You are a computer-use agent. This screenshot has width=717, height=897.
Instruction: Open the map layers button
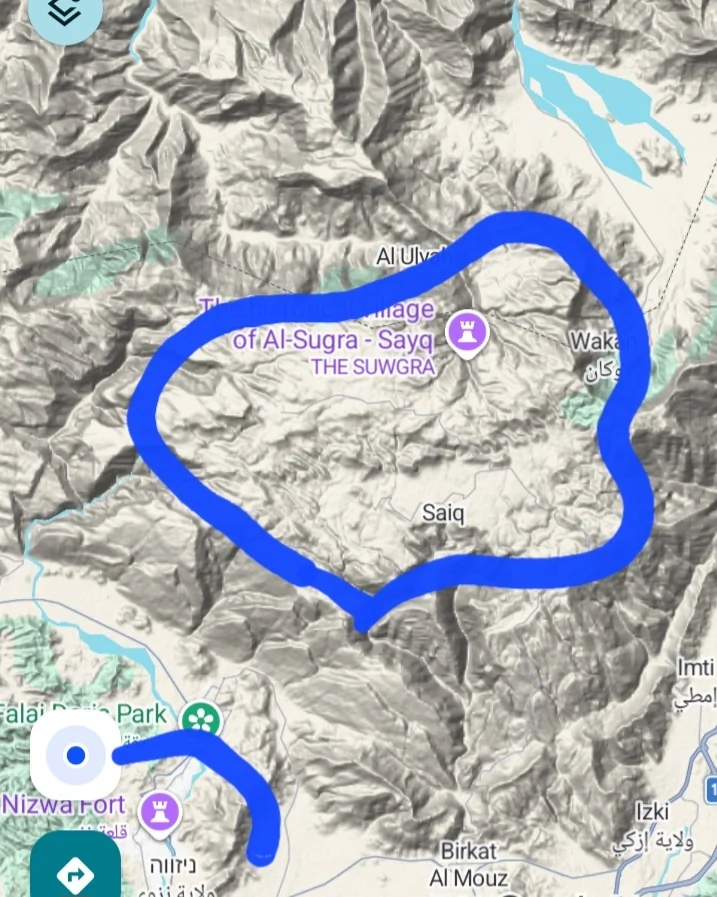click(x=64, y=14)
